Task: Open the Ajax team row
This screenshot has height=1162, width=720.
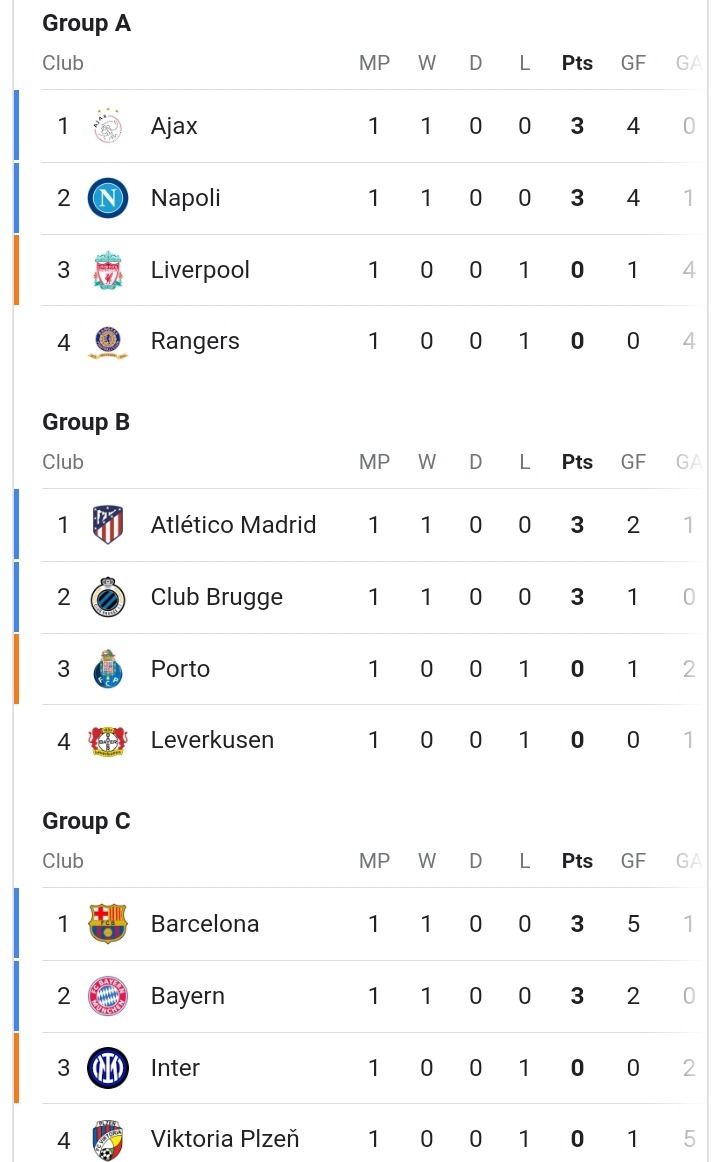Action: (x=361, y=126)
